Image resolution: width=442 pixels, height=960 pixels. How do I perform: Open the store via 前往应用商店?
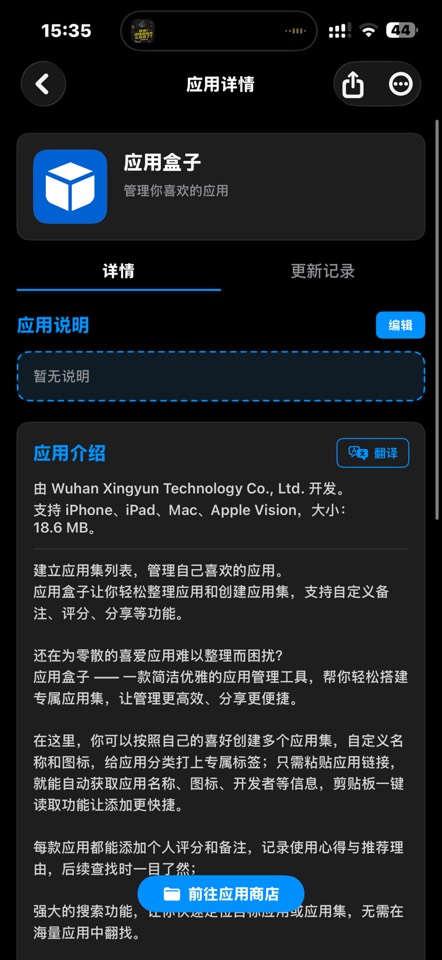221,894
